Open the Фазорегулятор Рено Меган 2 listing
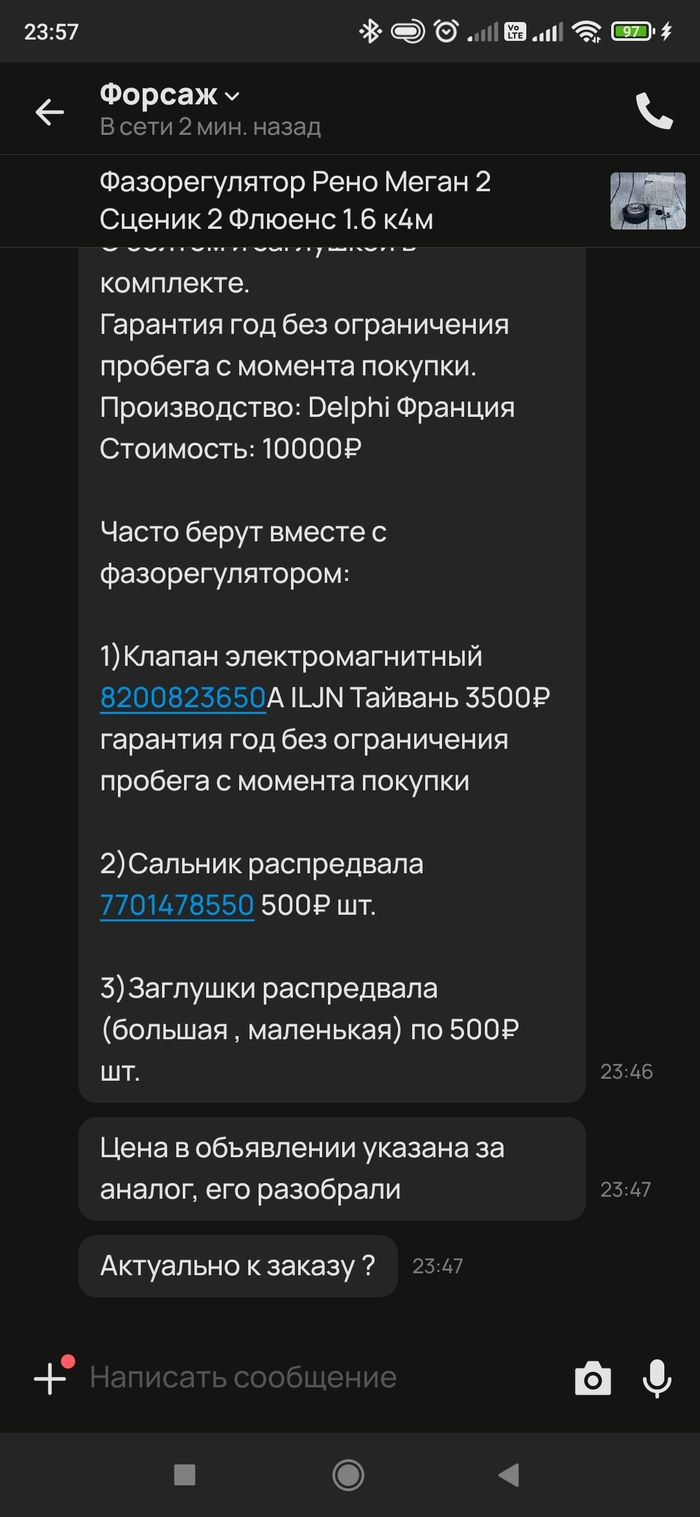This screenshot has width=700, height=1517. tap(296, 200)
